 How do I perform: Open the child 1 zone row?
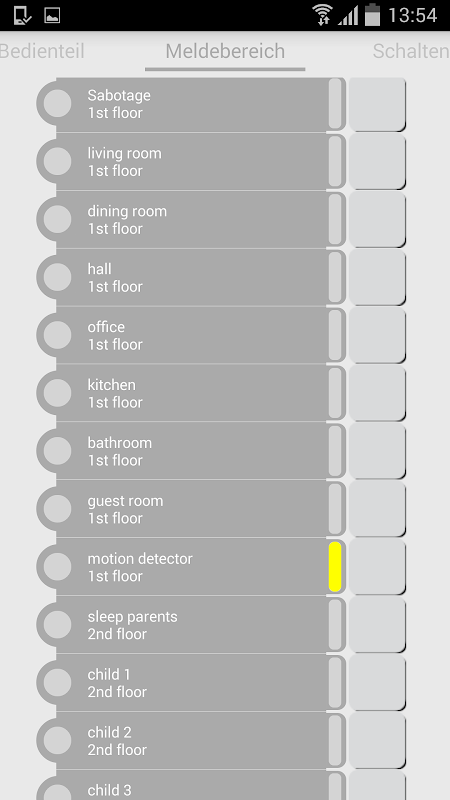191,683
